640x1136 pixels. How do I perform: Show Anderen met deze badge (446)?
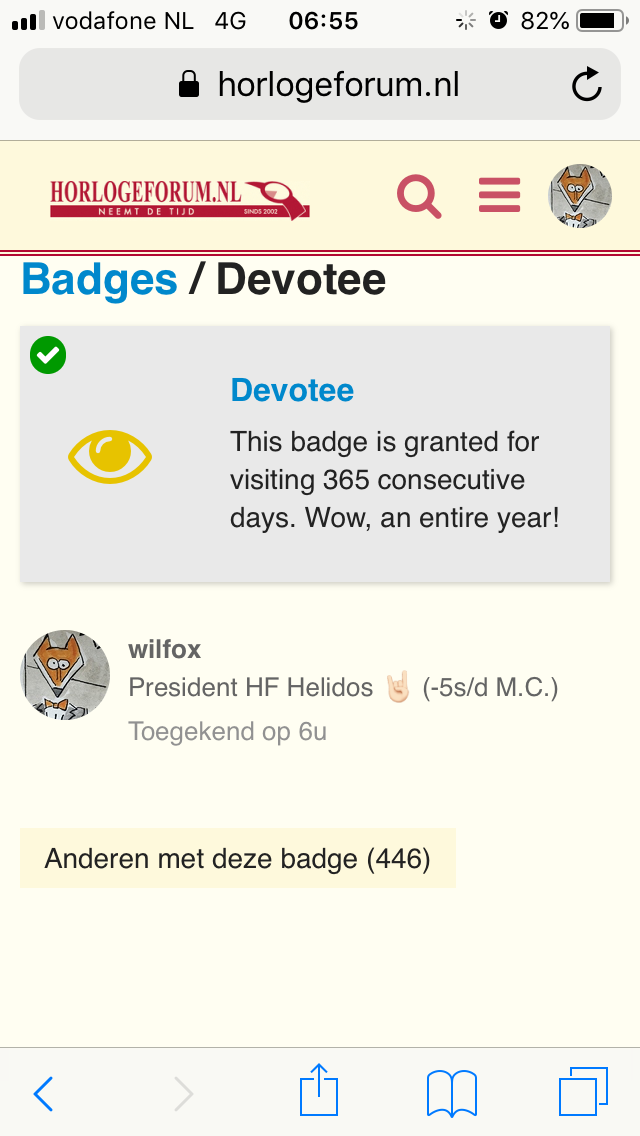[x=238, y=858]
